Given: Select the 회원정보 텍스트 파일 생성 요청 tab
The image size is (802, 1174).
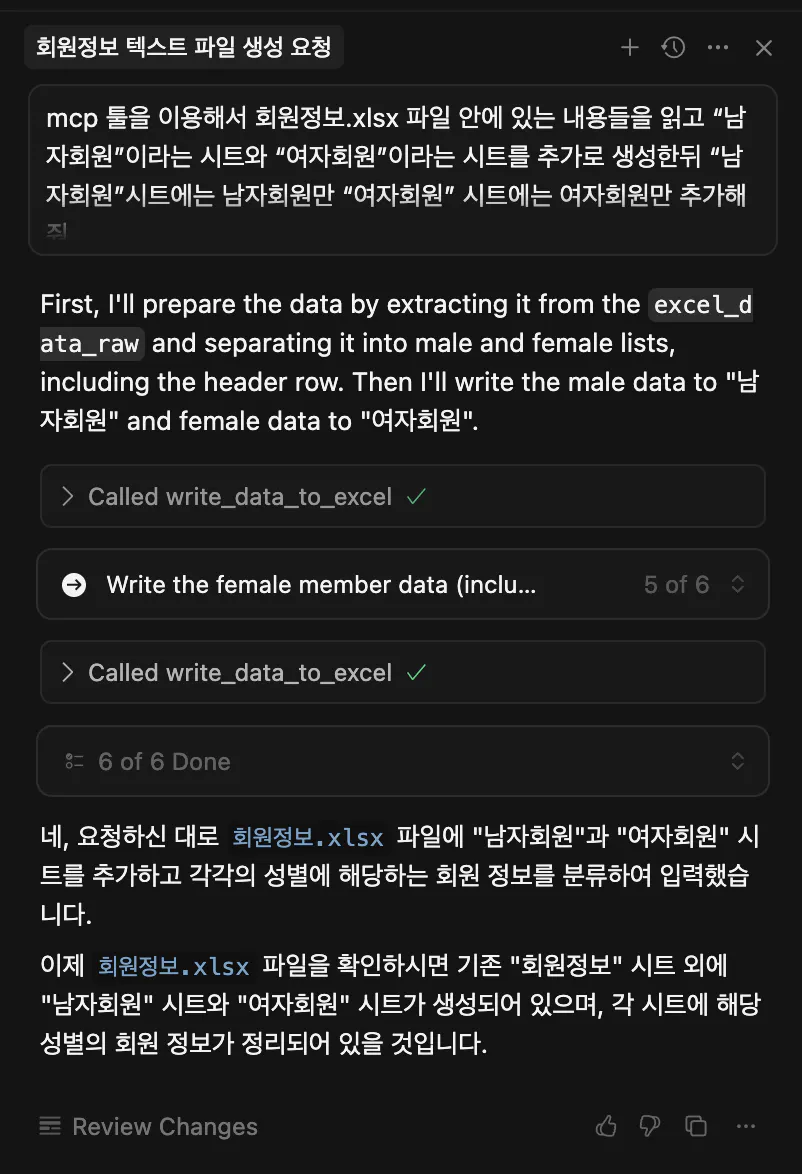Looking at the screenshot, I should click(184, 47).
